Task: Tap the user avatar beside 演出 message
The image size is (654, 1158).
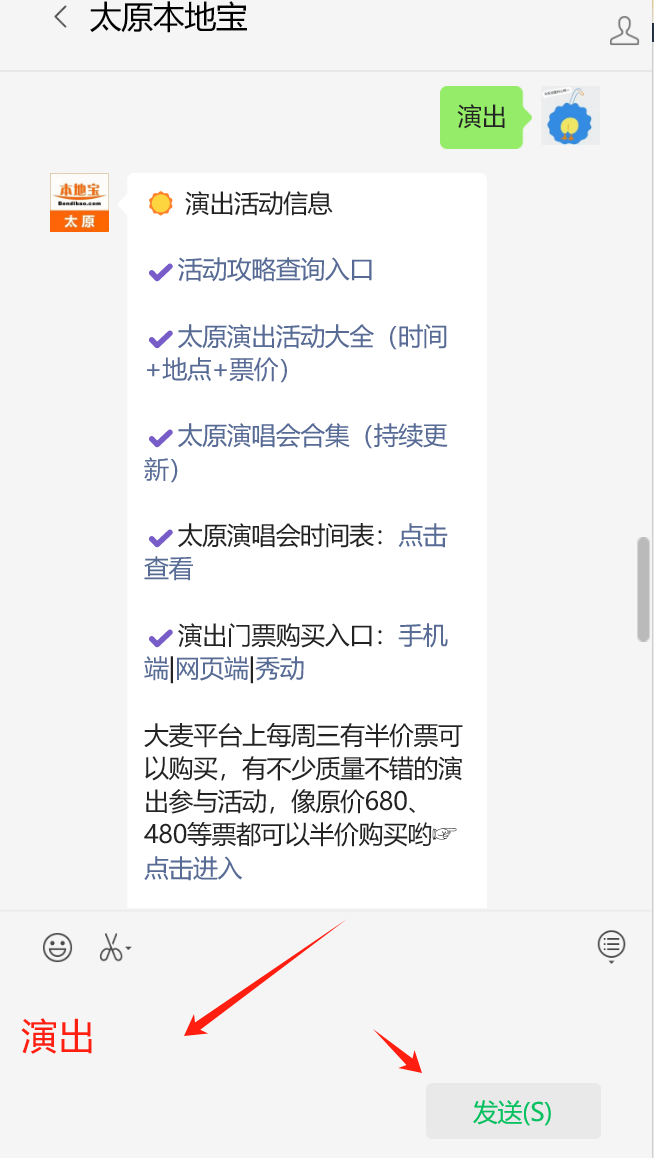Action: tap(571, 115)
